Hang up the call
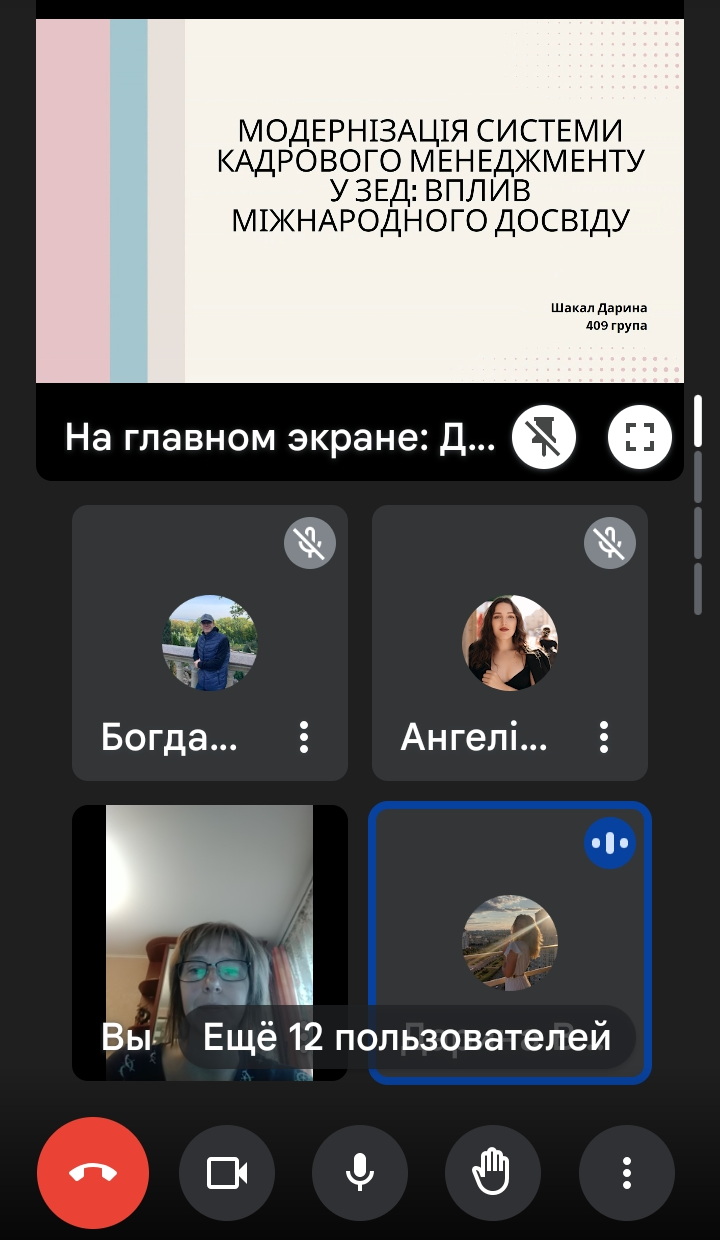The width and height of the screenshot is (720, 1240). click(x=93, y=1173)
